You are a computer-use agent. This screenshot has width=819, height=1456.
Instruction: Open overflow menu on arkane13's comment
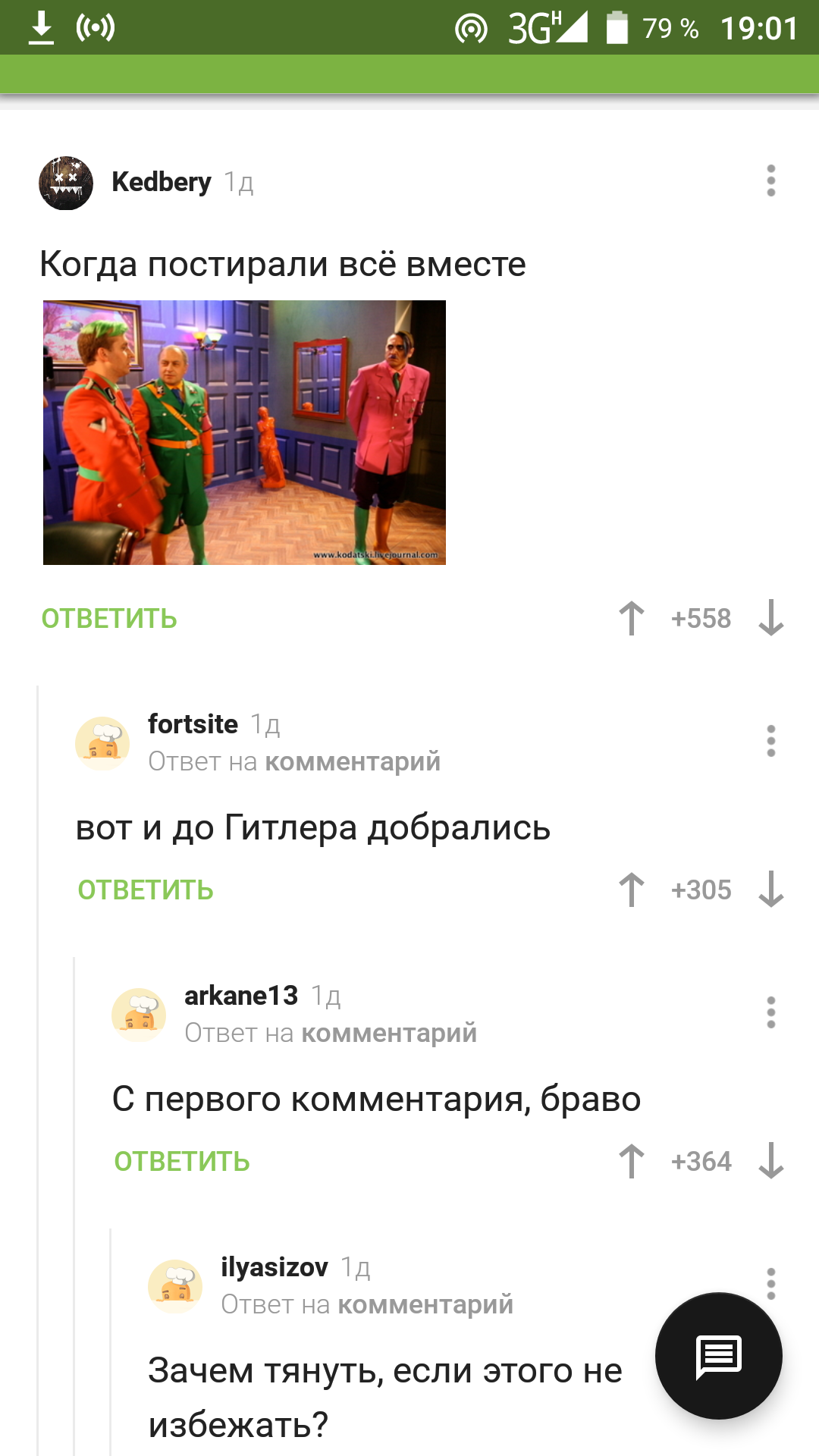[770, 1012]
